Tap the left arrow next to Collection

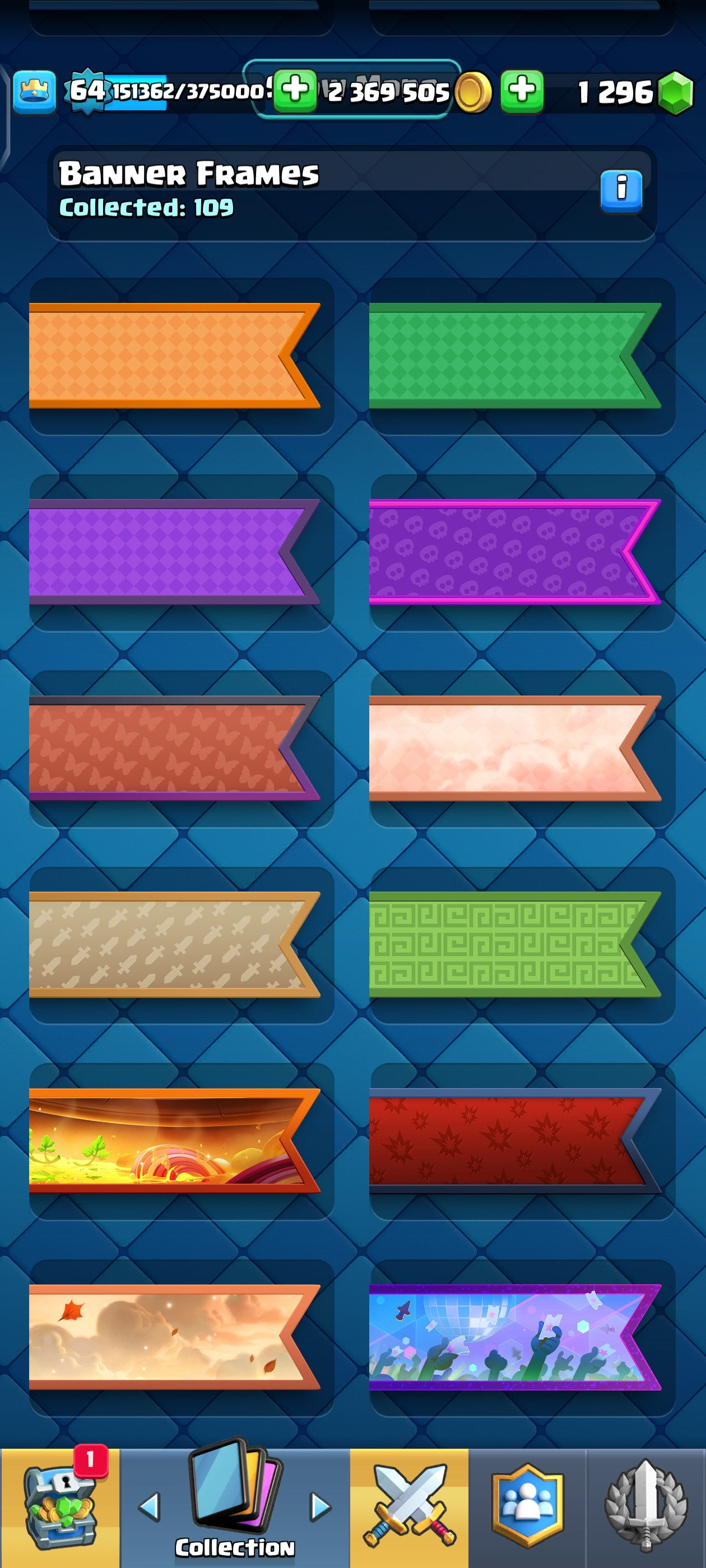(x=149, y=1507)
